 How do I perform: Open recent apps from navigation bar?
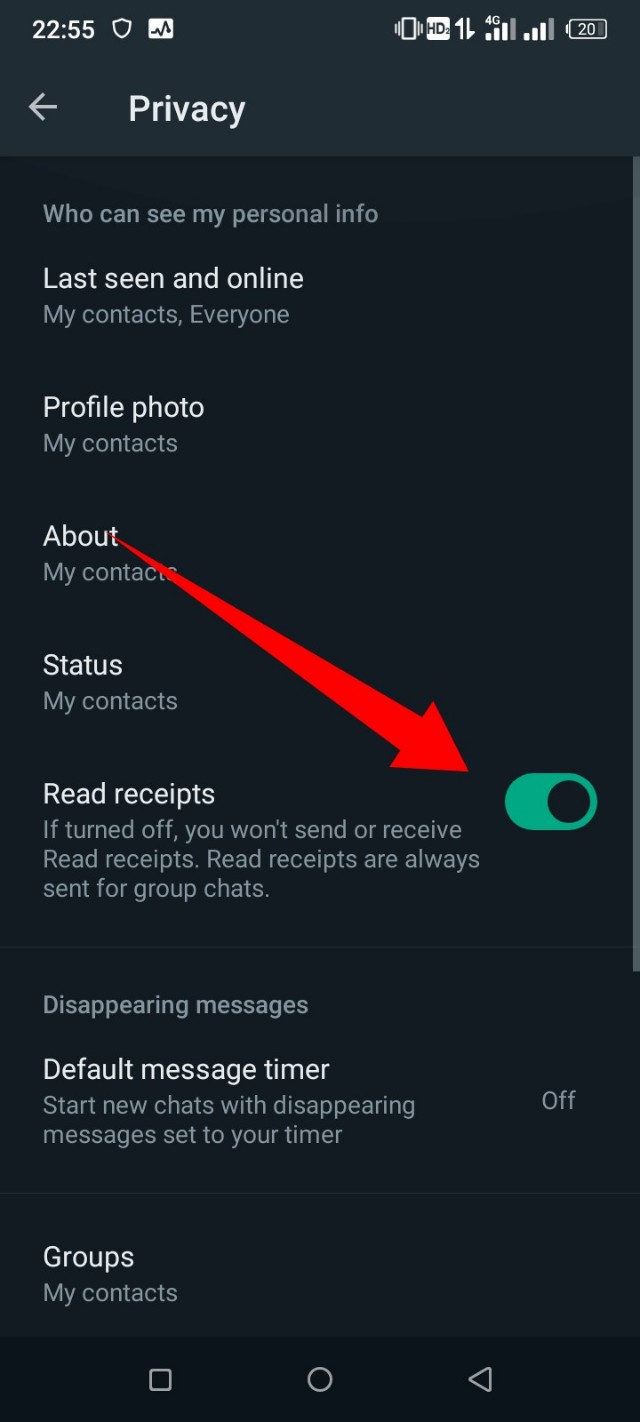[x=160, y=1380]
